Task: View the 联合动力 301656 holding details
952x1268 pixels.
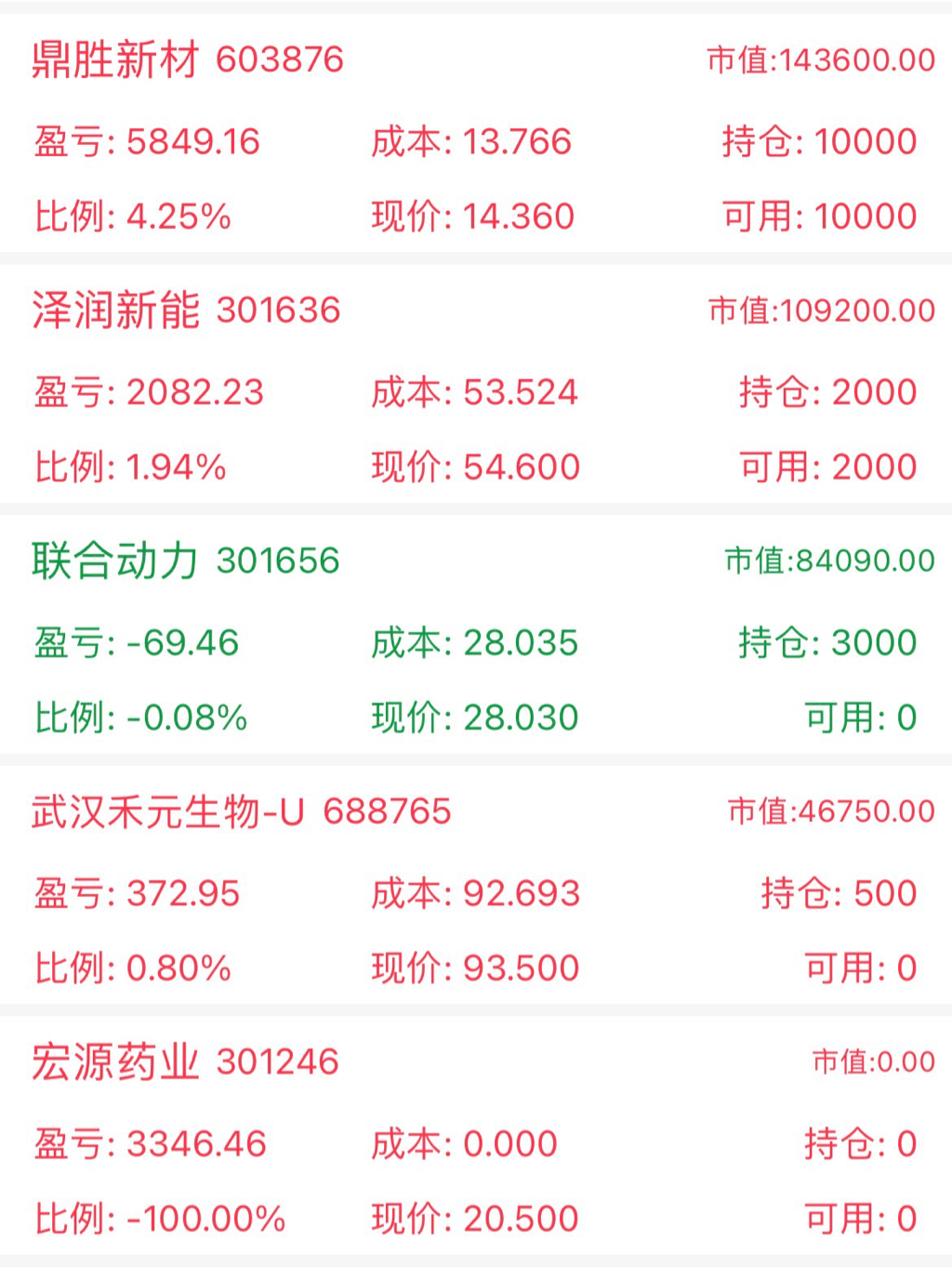Action: (x=186, y=561)
